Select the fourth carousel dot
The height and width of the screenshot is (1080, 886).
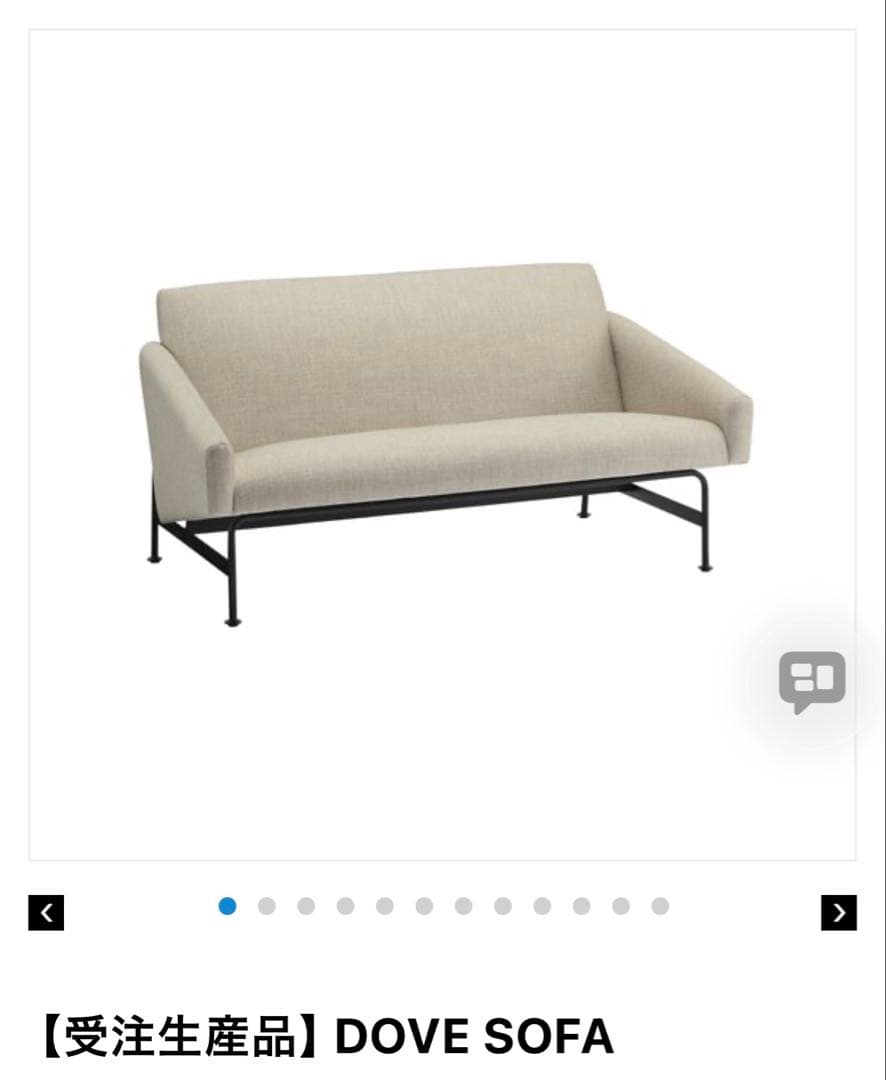click(x=343, y=908)
